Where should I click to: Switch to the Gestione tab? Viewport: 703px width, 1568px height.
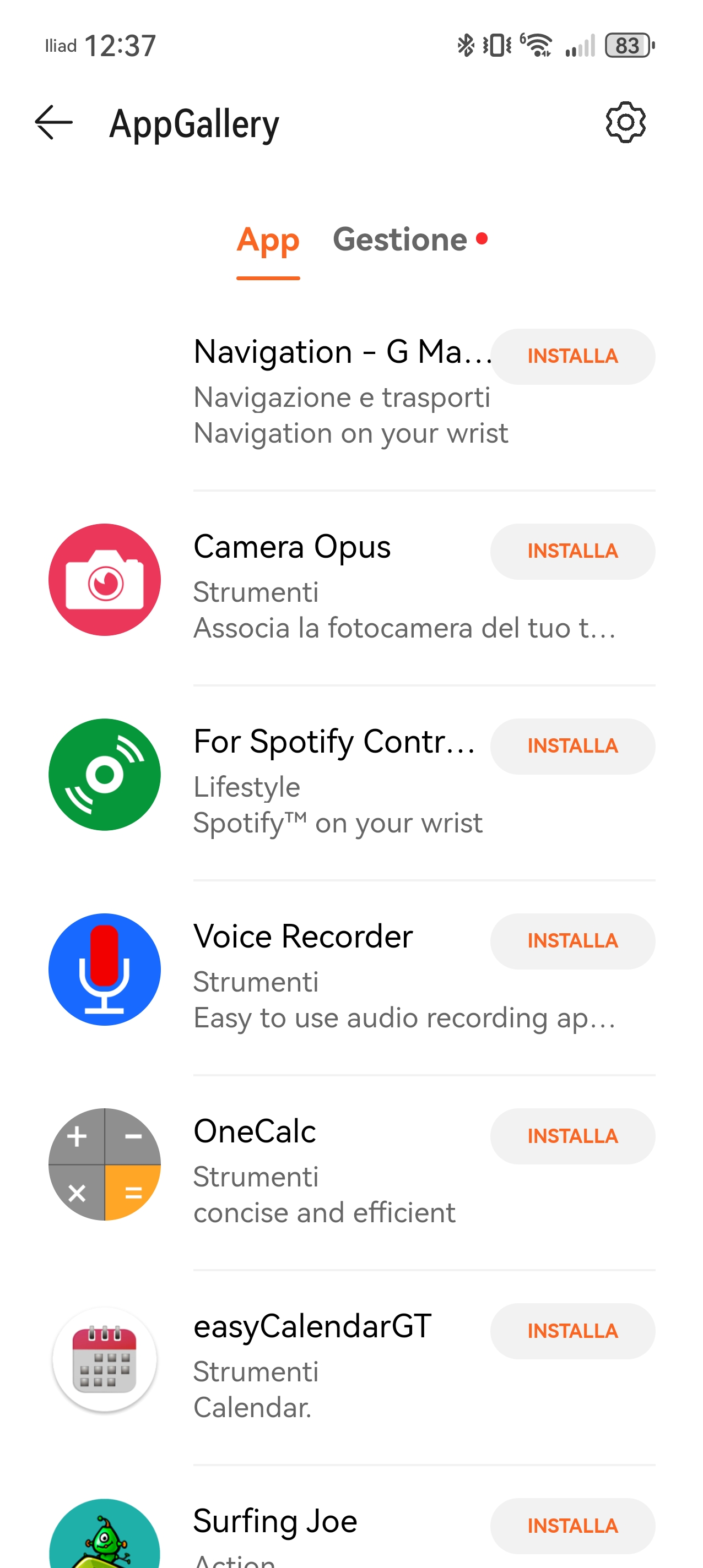point(400,240)
